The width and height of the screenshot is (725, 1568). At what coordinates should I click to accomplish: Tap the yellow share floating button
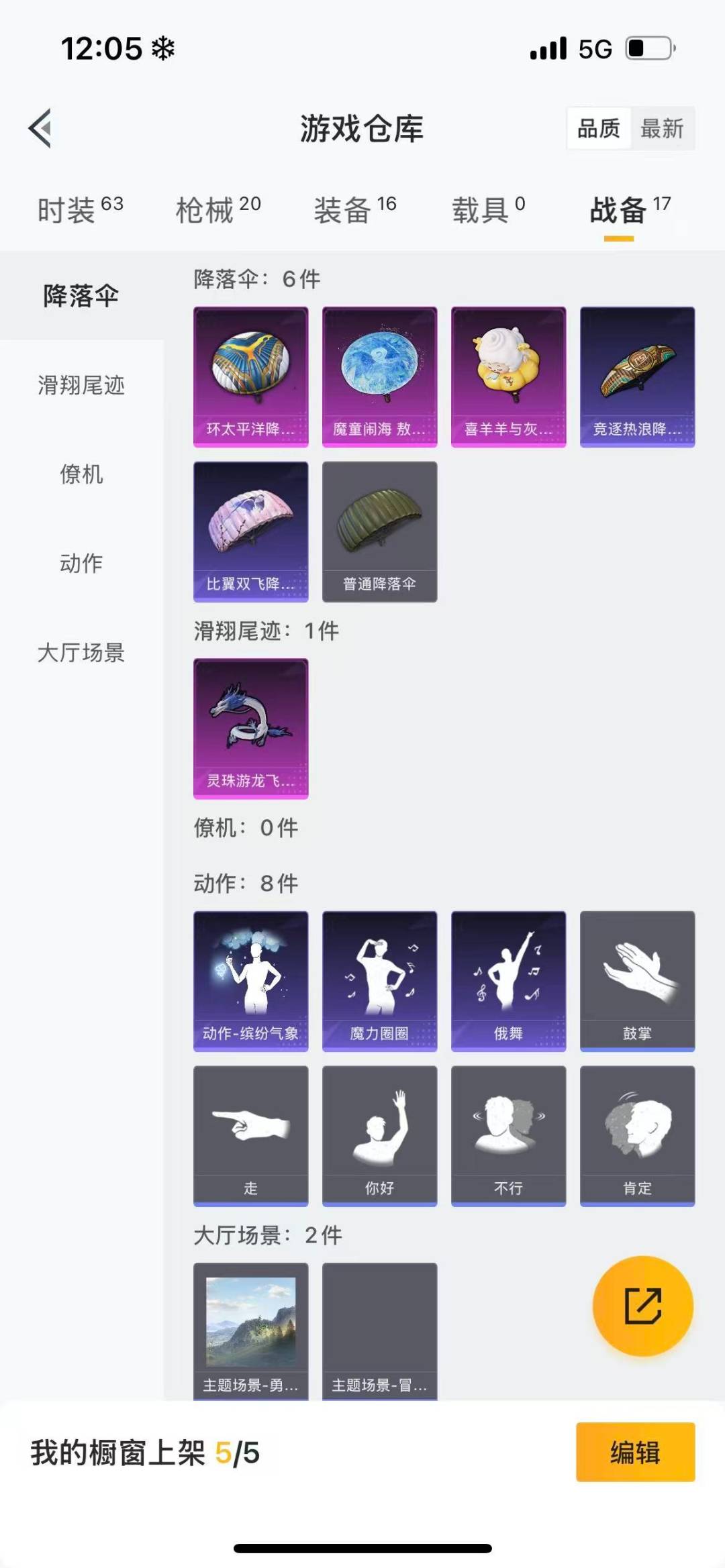pyautogui.click(x=642, y=1306)
